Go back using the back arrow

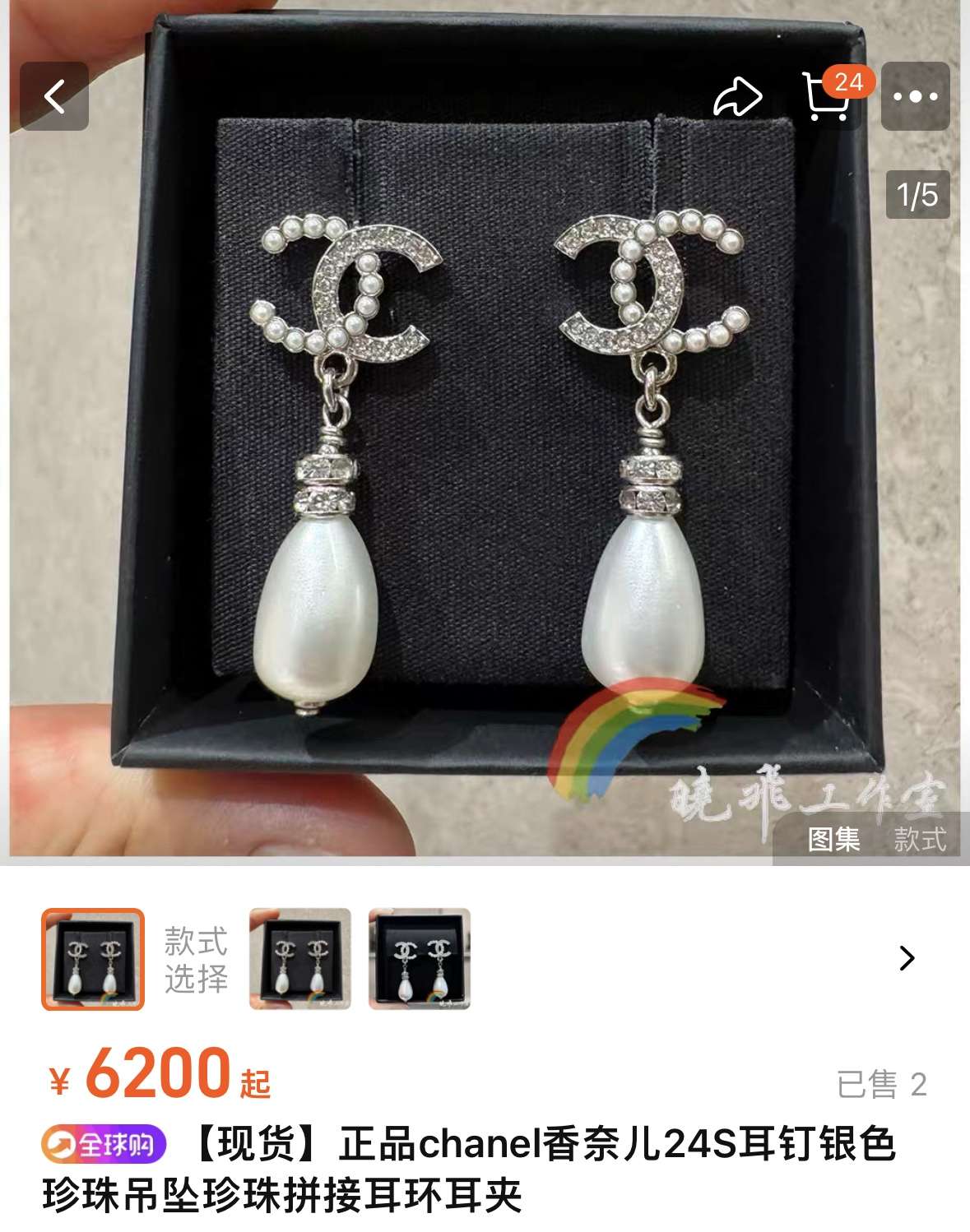[x=54, y=96]
